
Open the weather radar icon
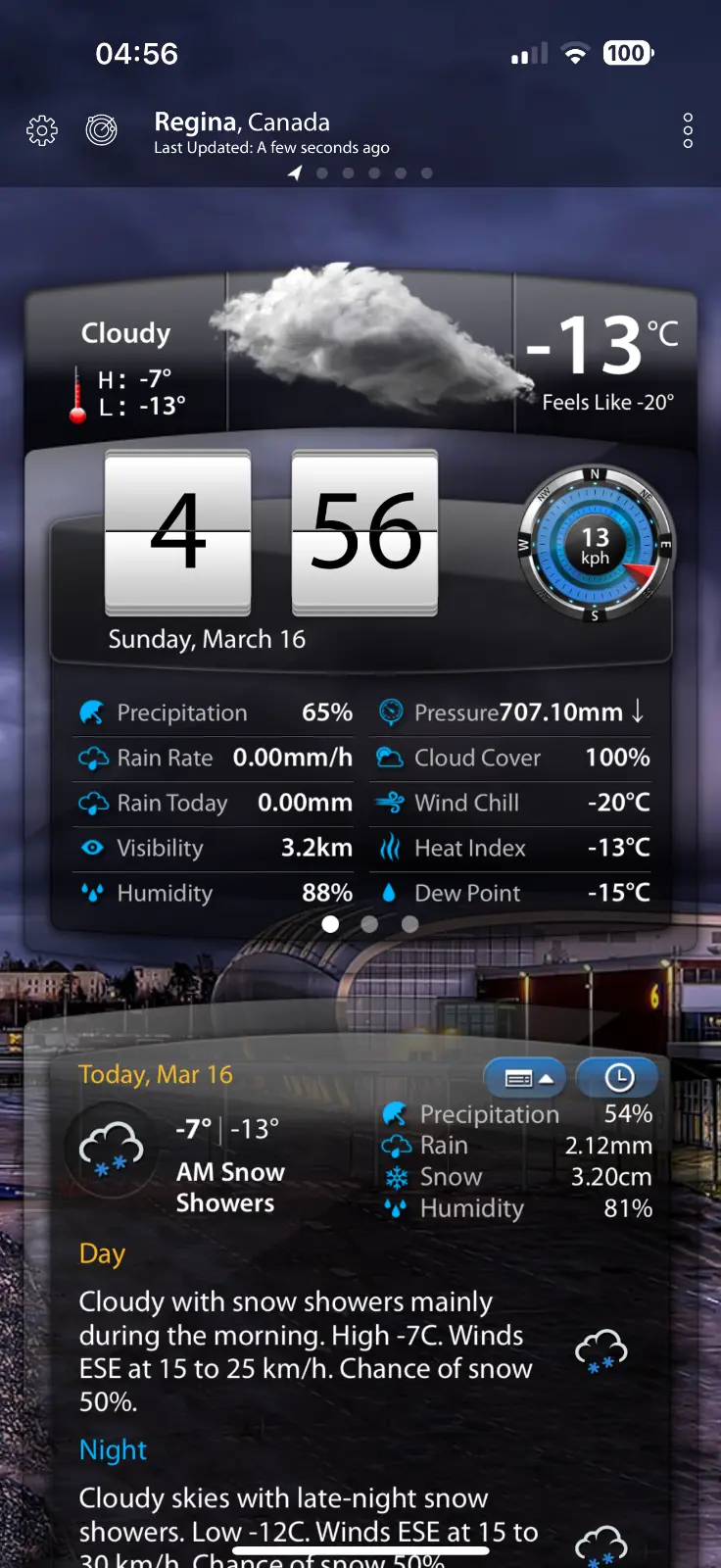[101, 129]
